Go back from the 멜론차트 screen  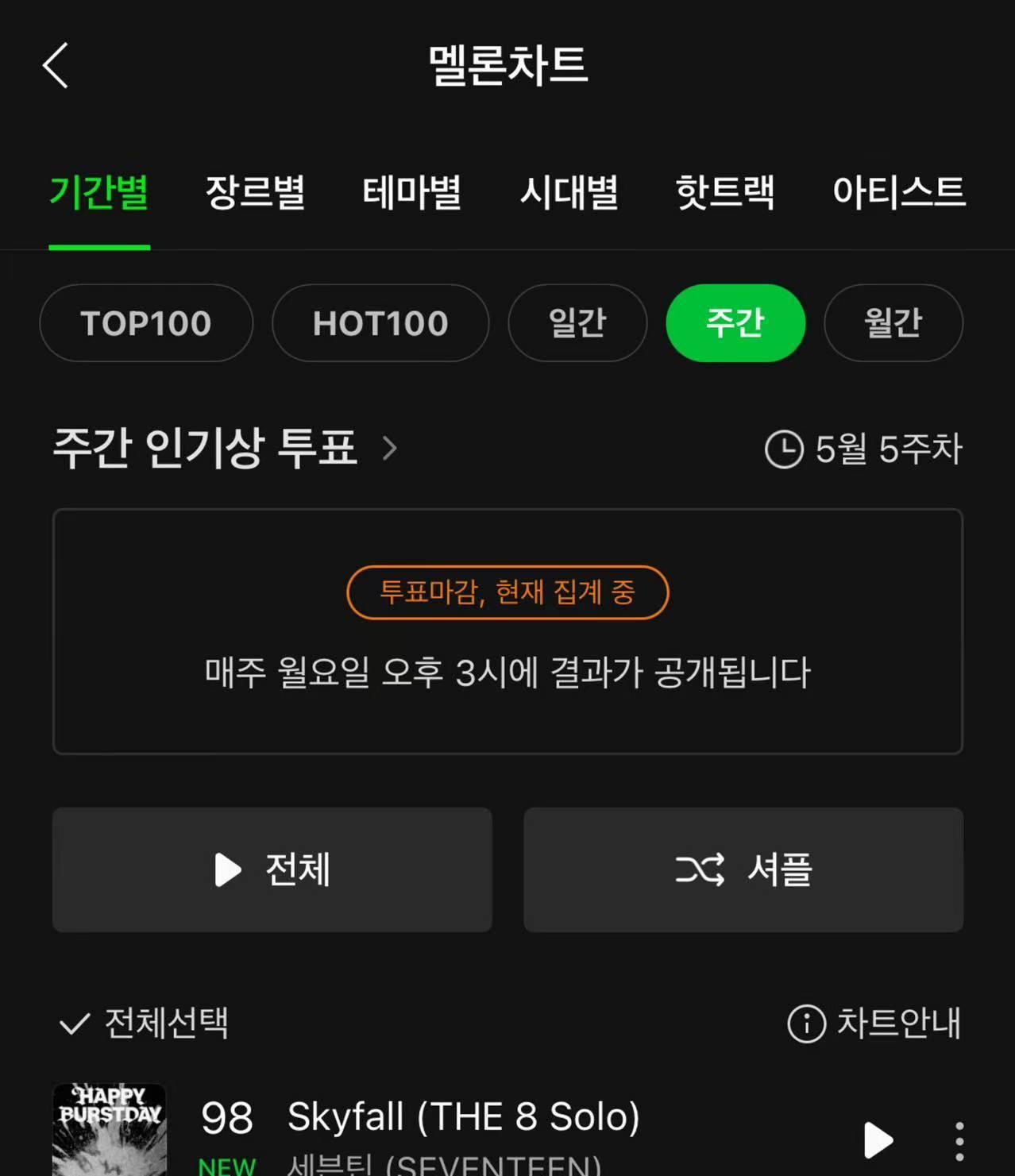click(56, 65)
